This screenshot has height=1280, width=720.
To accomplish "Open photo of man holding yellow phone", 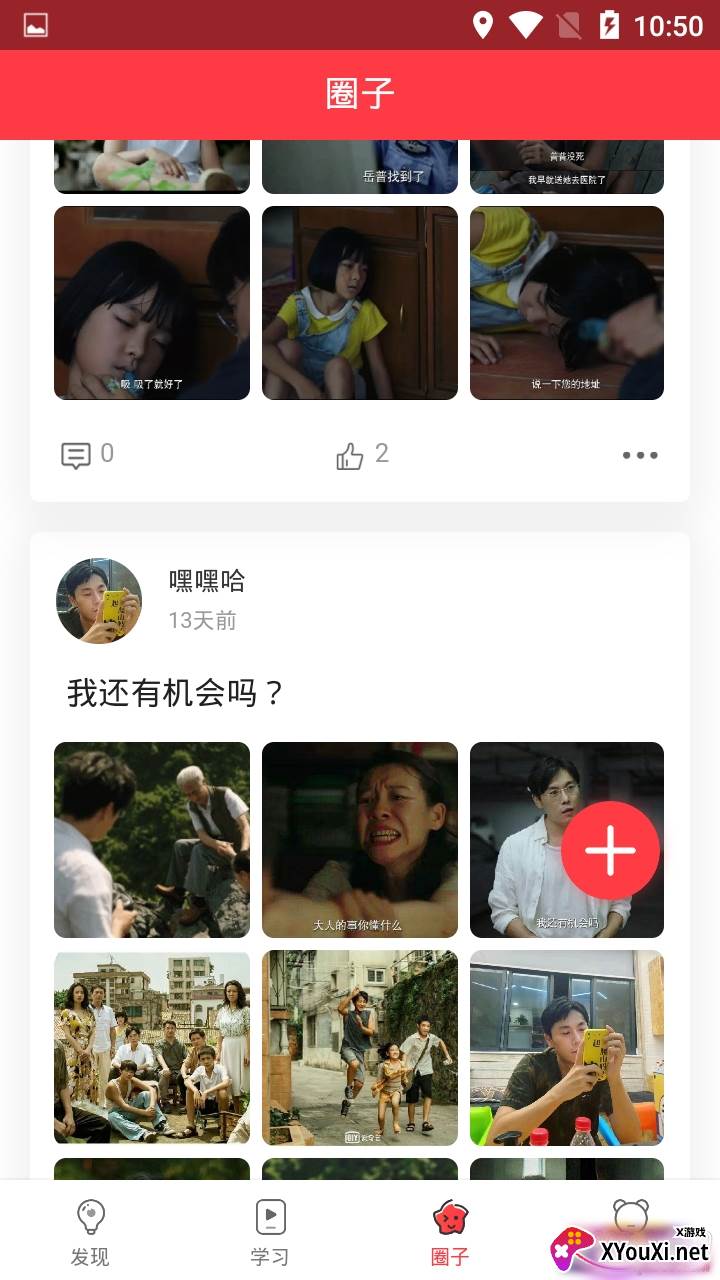I will tap(567, 1047).
